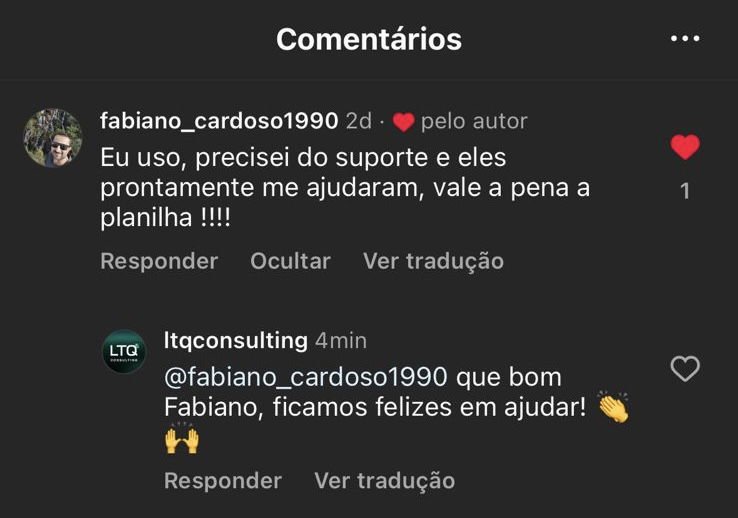
Task: Tap Ver tradução under the ltqconsulting reply
Action: coord(384,481)
